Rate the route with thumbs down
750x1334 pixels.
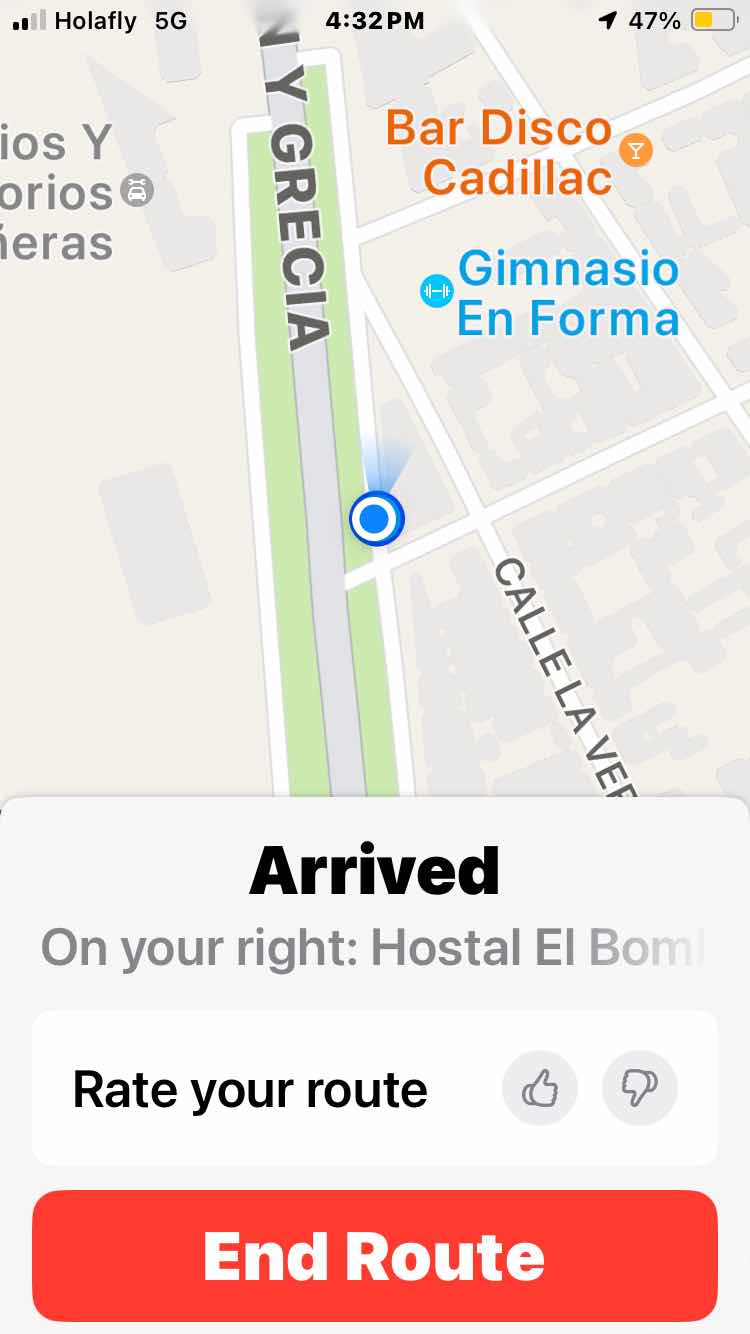point(639,1088)
